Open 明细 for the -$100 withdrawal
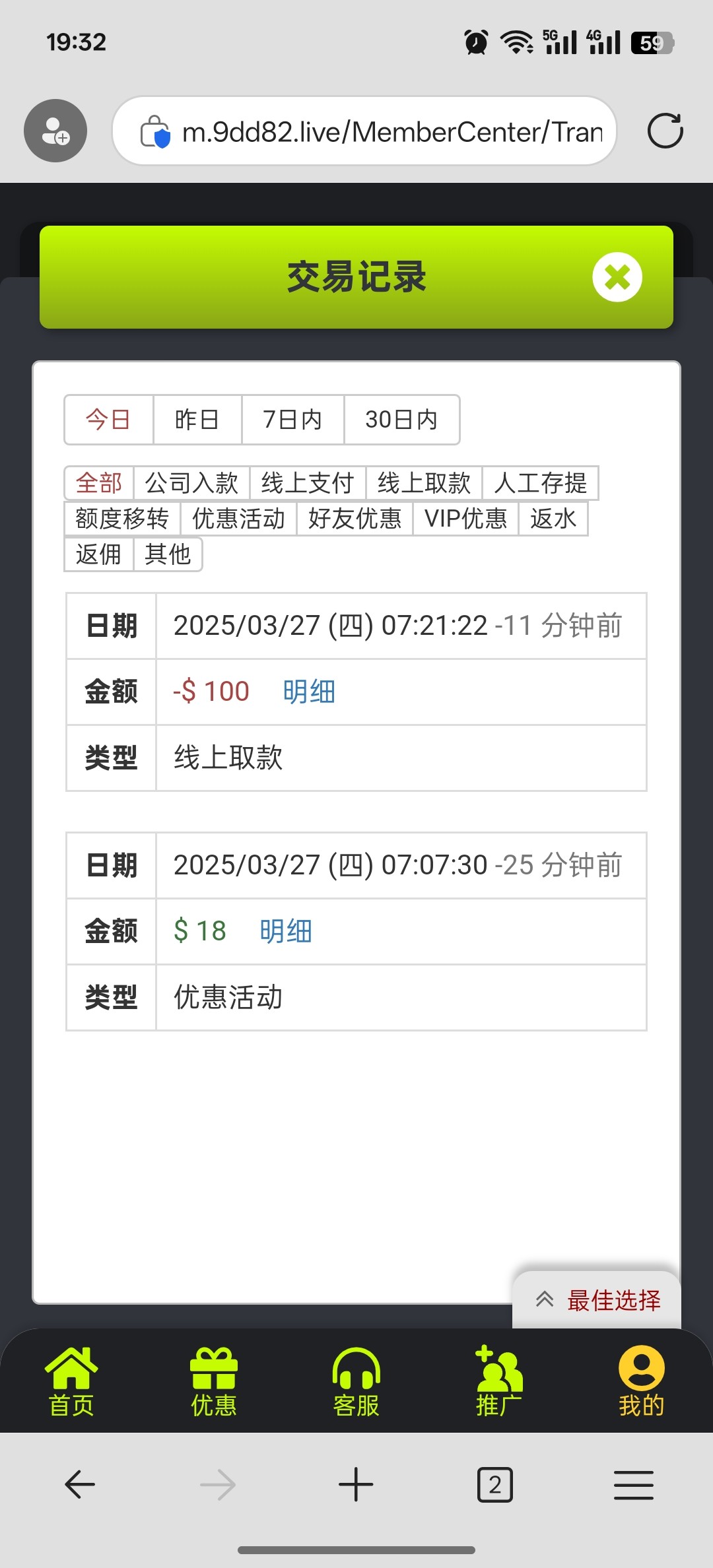Screen dimensions: 713x1568 click(309, 692)
